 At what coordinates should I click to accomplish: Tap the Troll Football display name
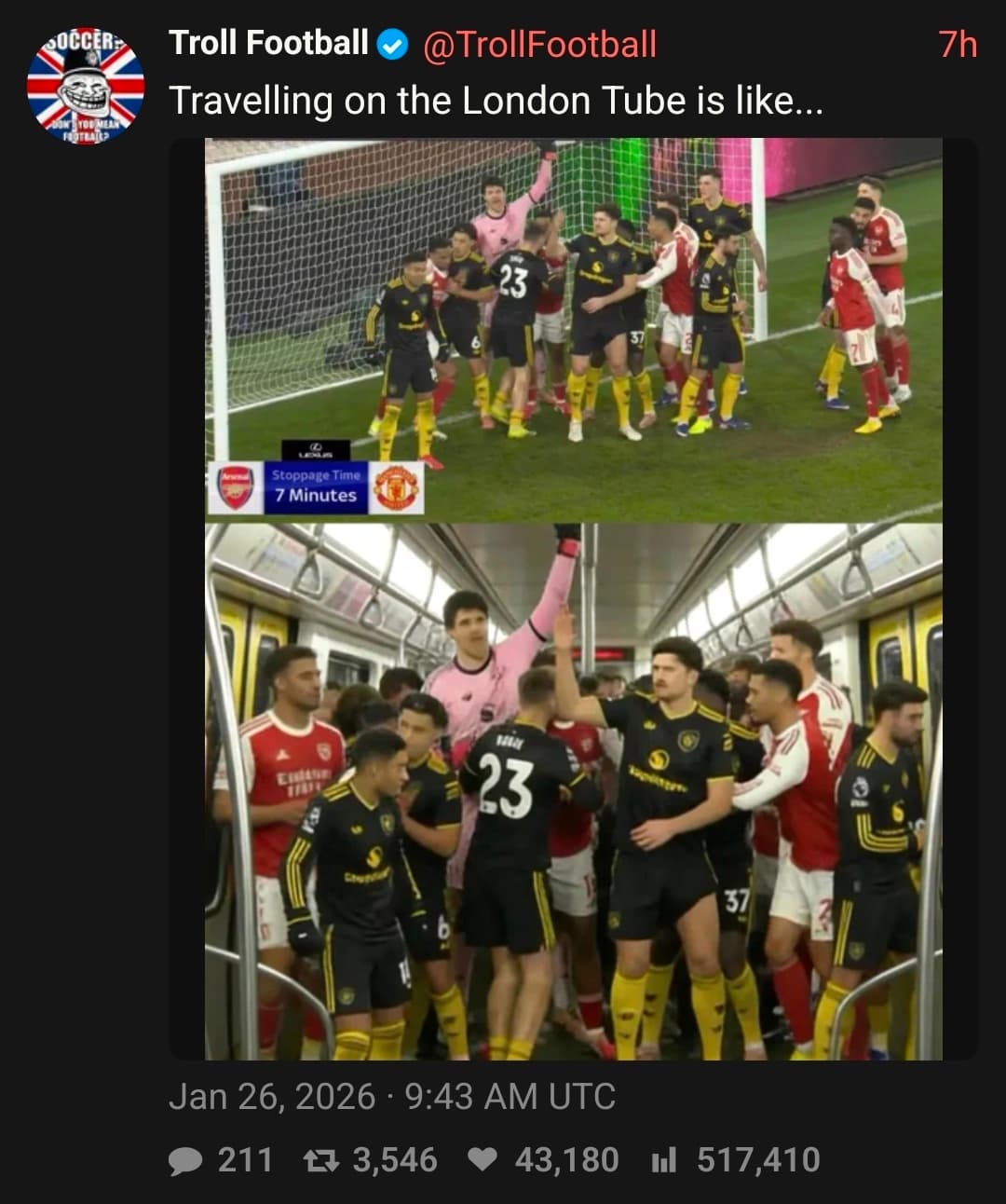[268, 43]
